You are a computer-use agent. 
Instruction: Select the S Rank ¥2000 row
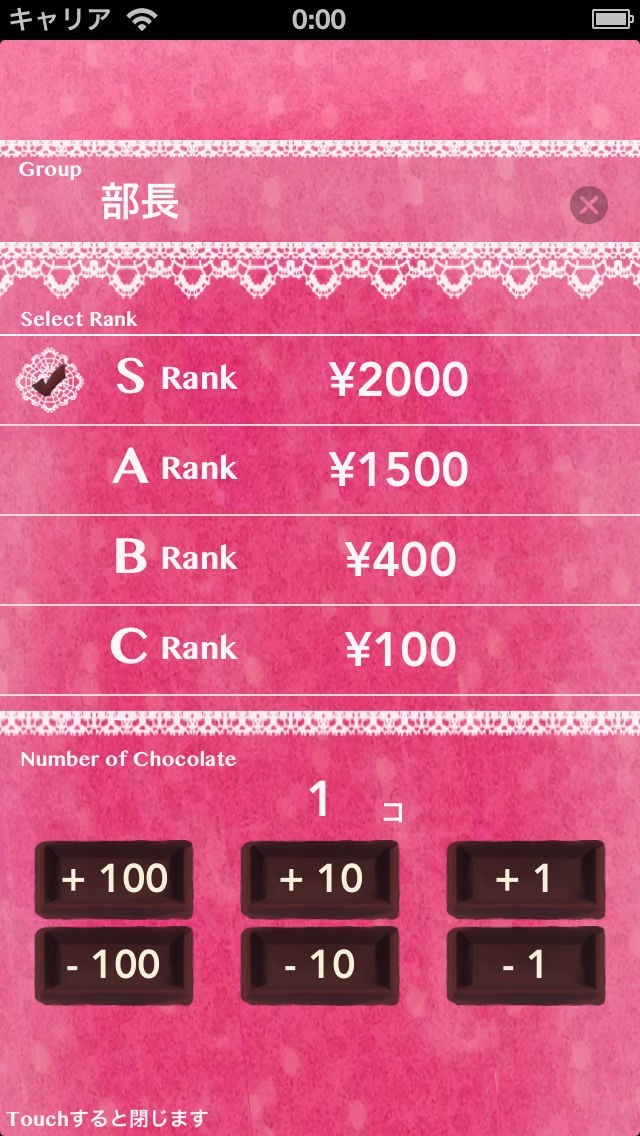point(320,380)
